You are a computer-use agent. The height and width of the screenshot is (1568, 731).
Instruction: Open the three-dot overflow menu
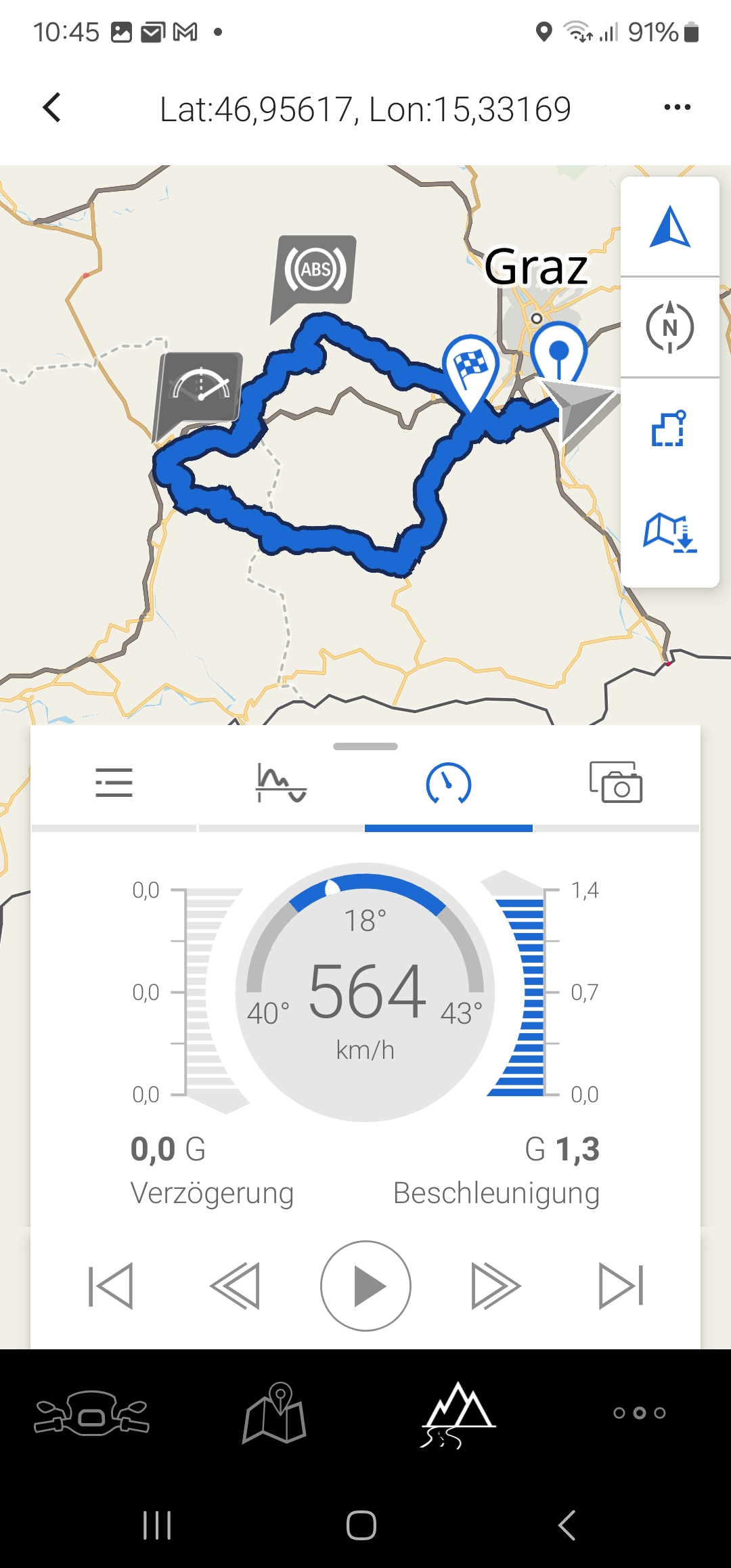[x=677, y=108]
